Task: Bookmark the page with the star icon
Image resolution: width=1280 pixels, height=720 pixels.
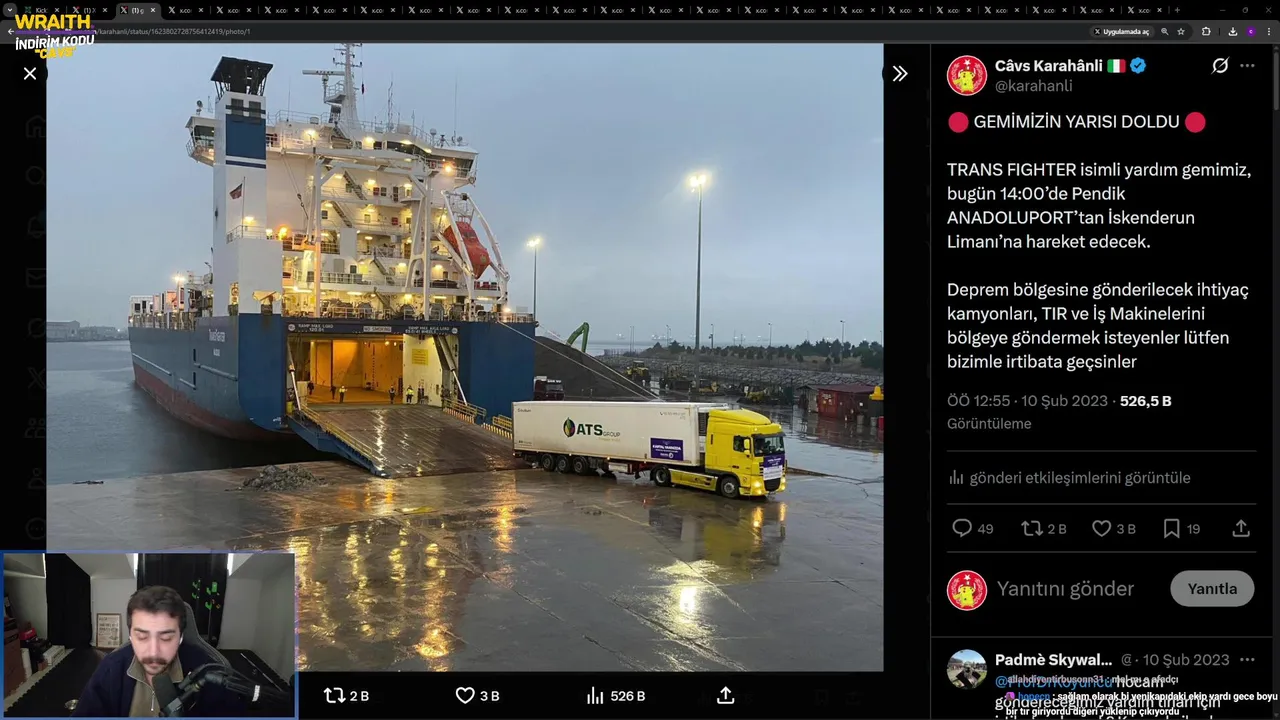Action: pos(1181,31)
